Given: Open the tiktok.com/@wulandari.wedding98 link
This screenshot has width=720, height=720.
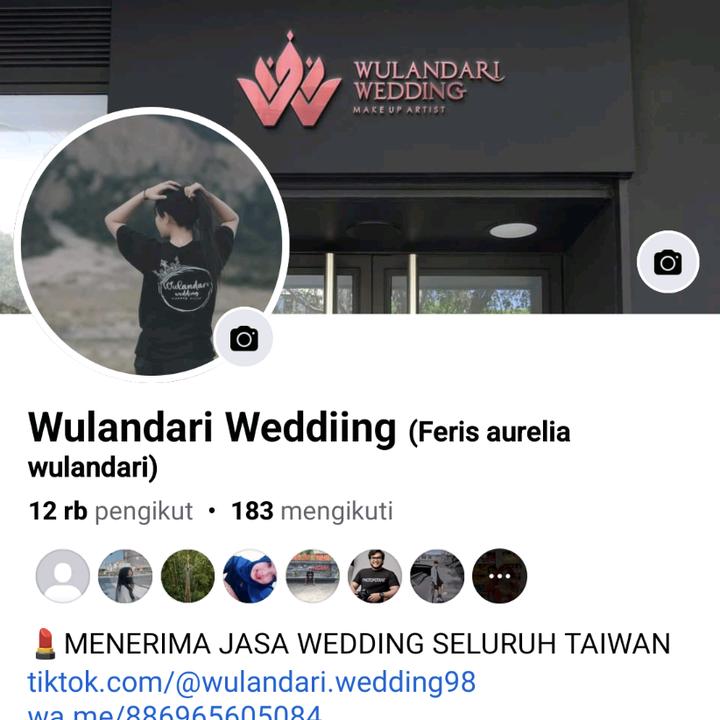Looking at the screenshot, I should point(251,683).
